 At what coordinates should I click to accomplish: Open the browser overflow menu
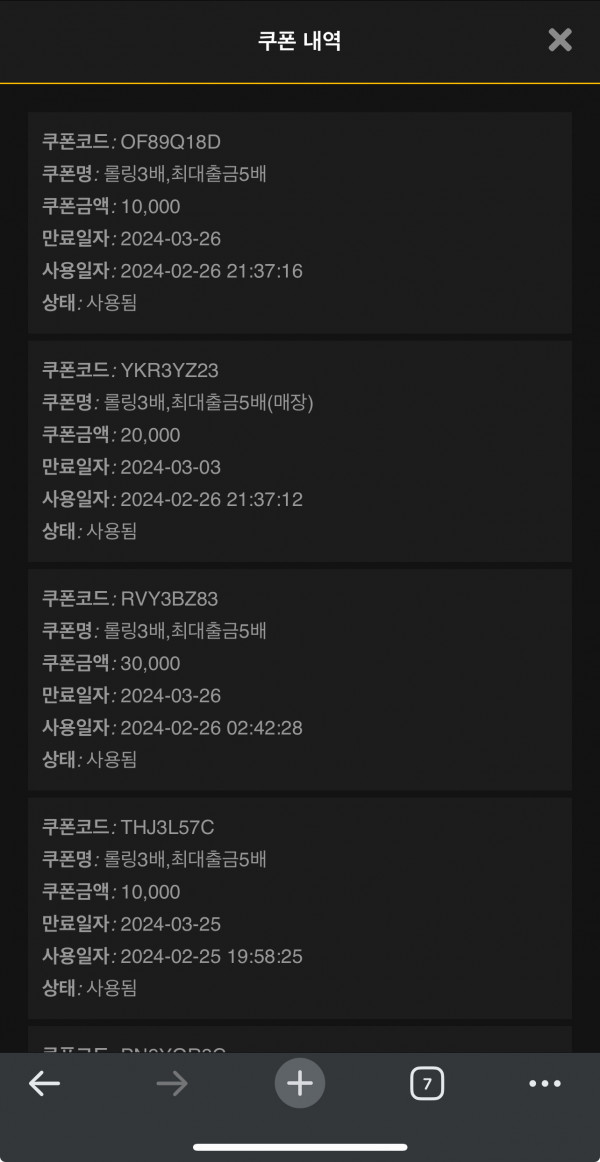545,1083
